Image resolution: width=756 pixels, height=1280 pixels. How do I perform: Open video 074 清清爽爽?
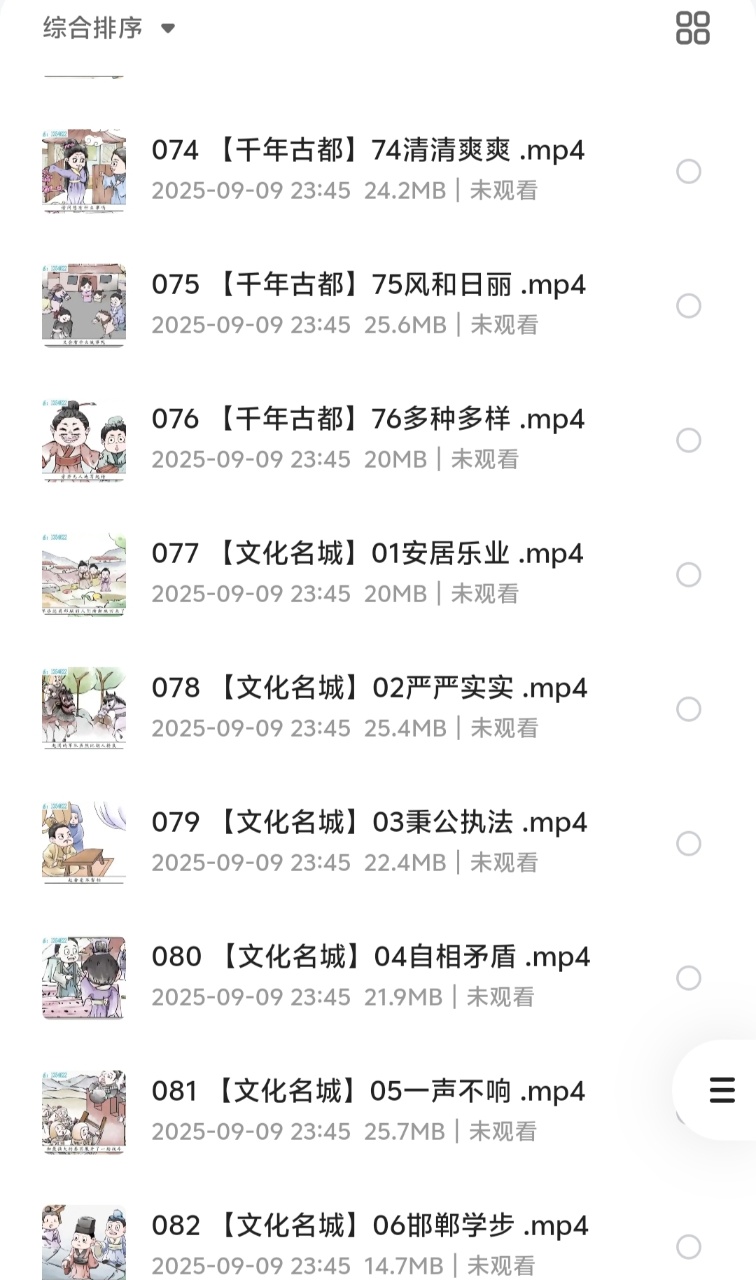[x=368, y=151]
